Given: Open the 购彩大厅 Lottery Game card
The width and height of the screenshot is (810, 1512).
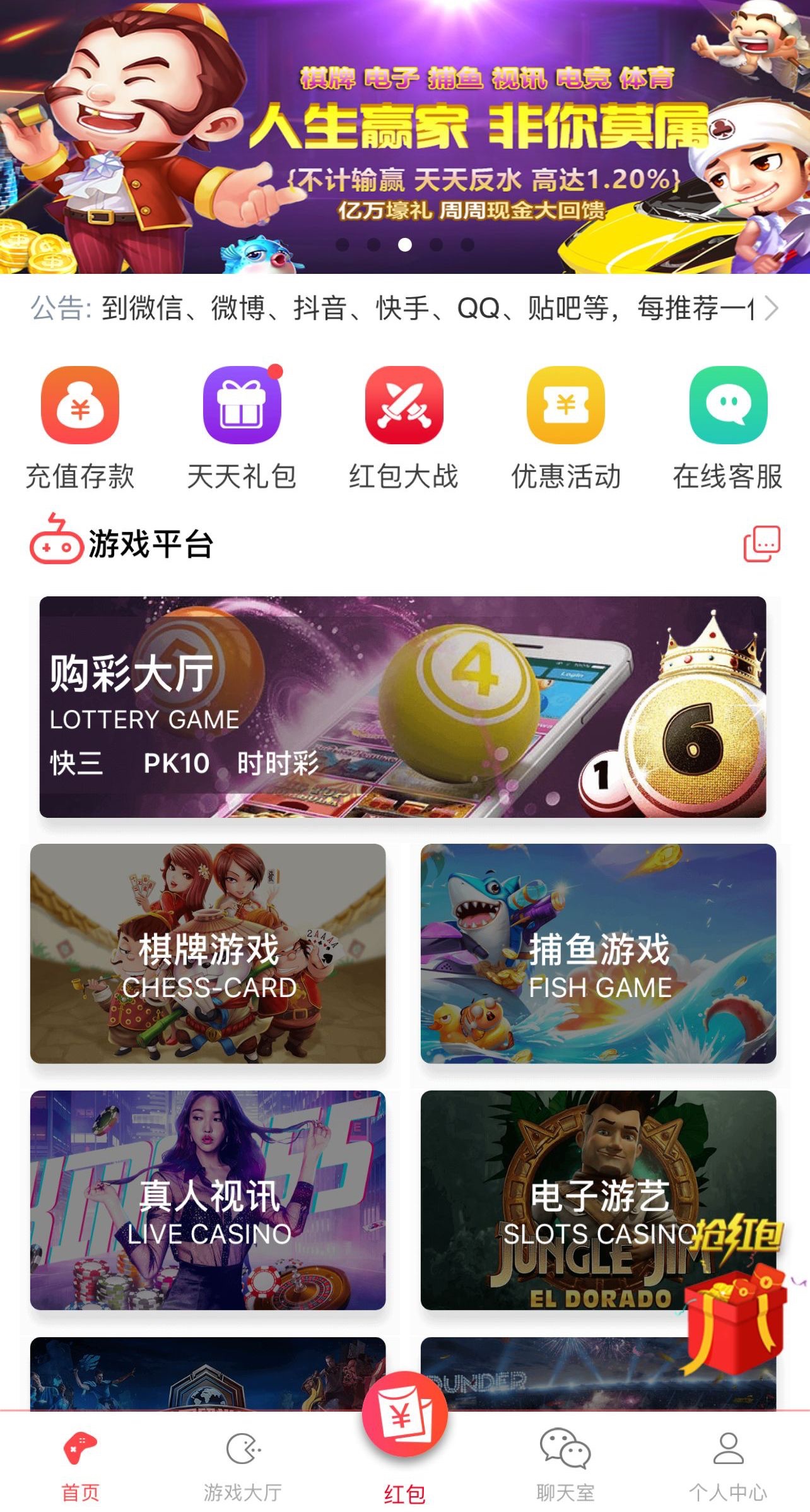Looking at the screenshot, I should pos(402,707).
